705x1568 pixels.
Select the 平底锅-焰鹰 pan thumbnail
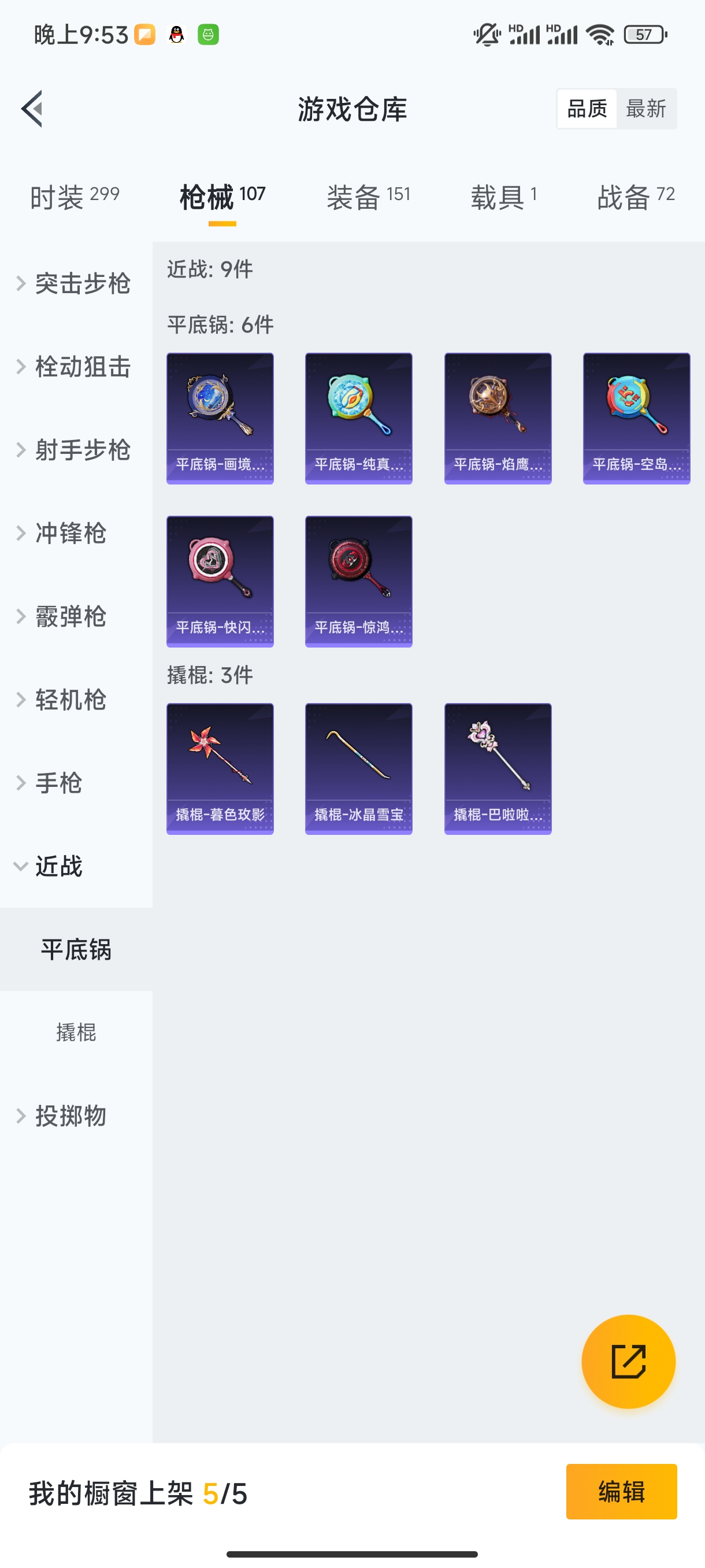pyautogui.click(x=498, y=418)
